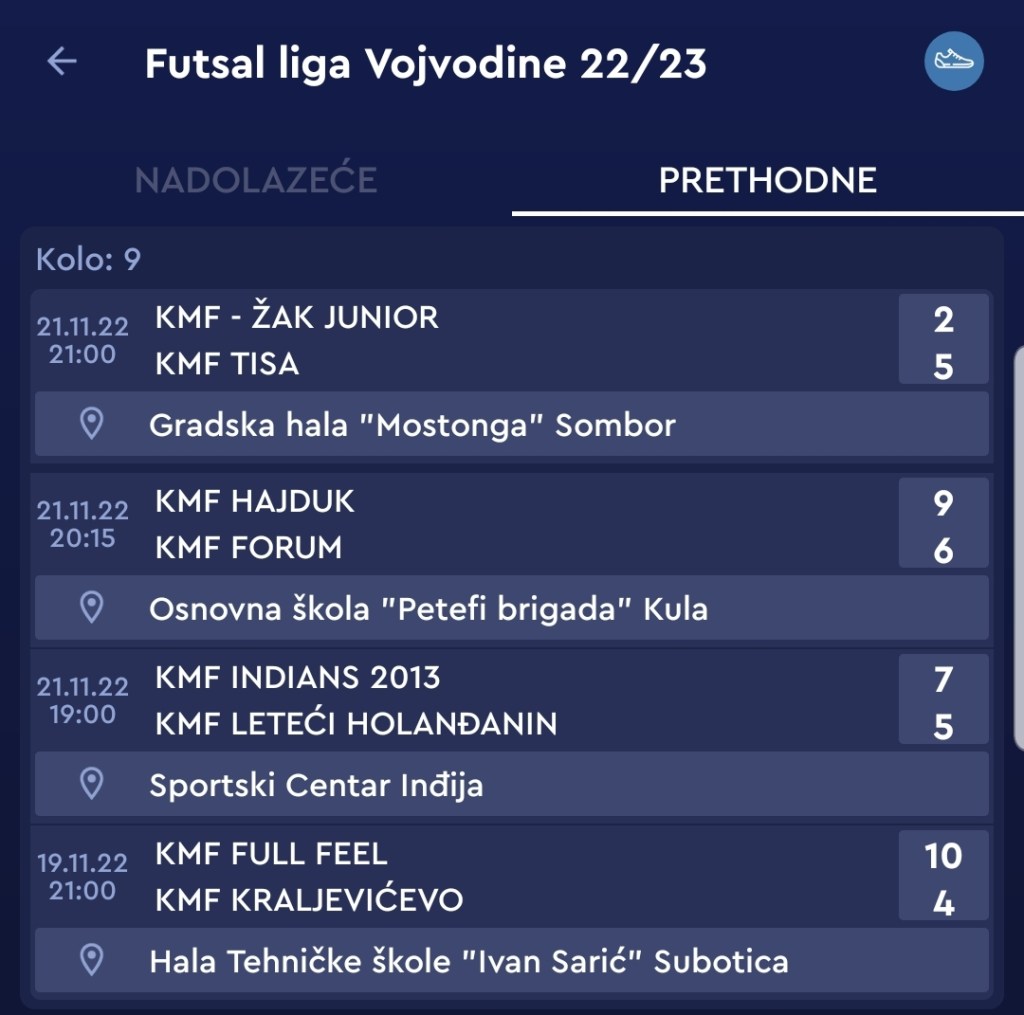Open location Gradska hala "Mostonga" Sombor

[x=510, y=425]
